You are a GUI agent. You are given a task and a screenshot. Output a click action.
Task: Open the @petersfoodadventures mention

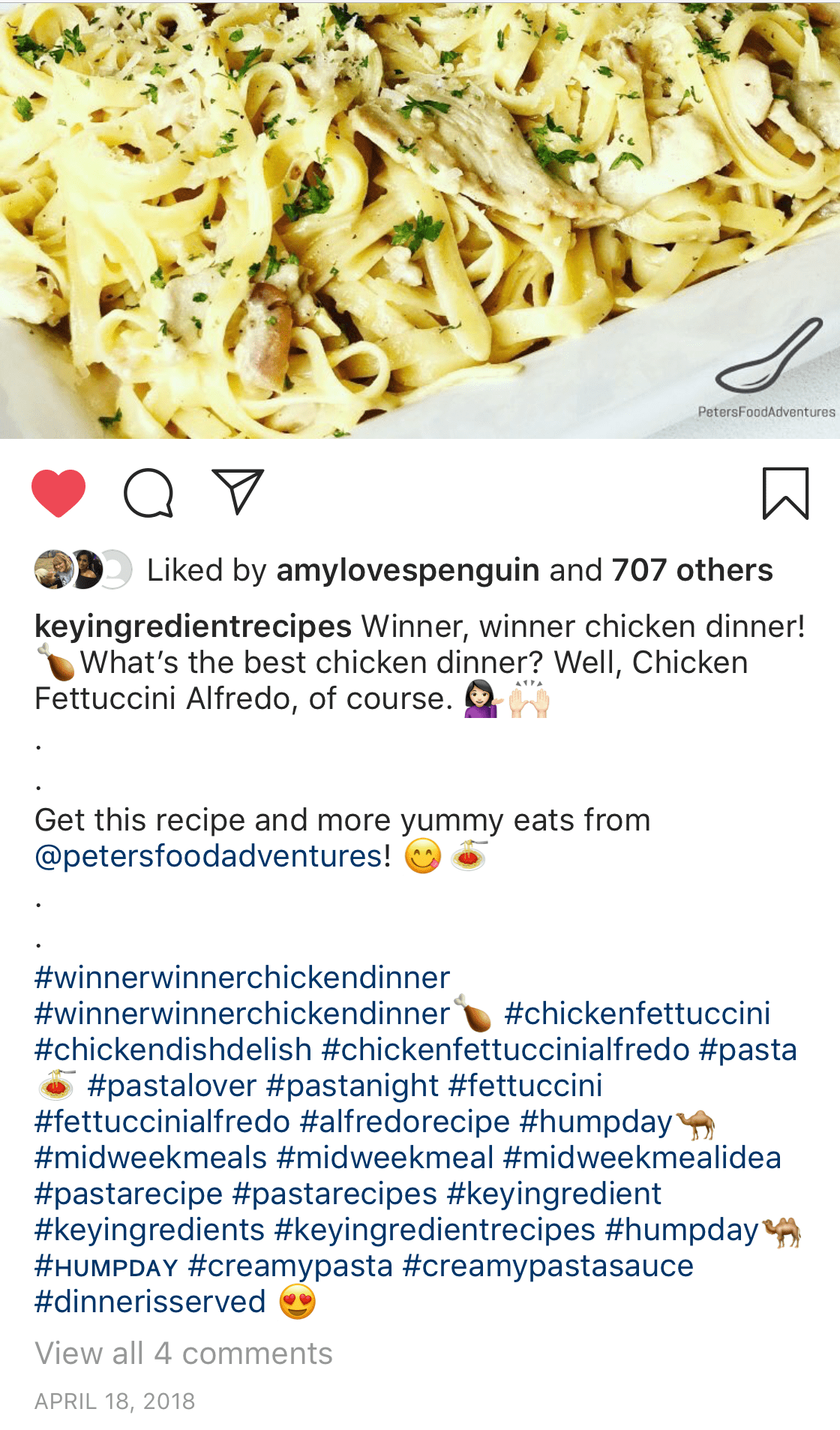212,856
